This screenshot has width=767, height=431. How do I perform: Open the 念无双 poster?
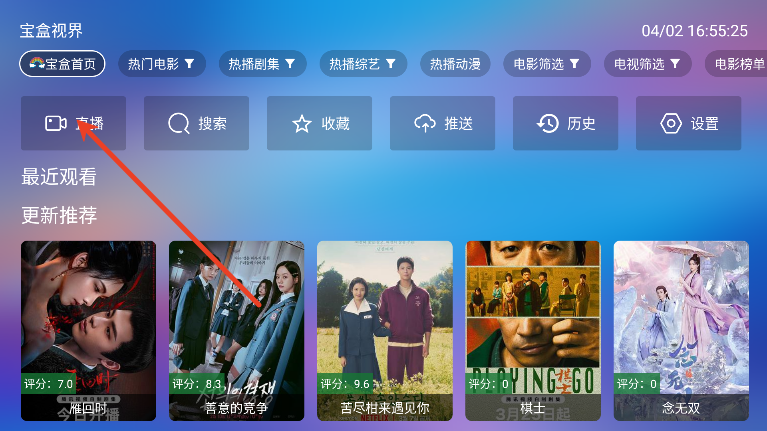tap(680, 328)
